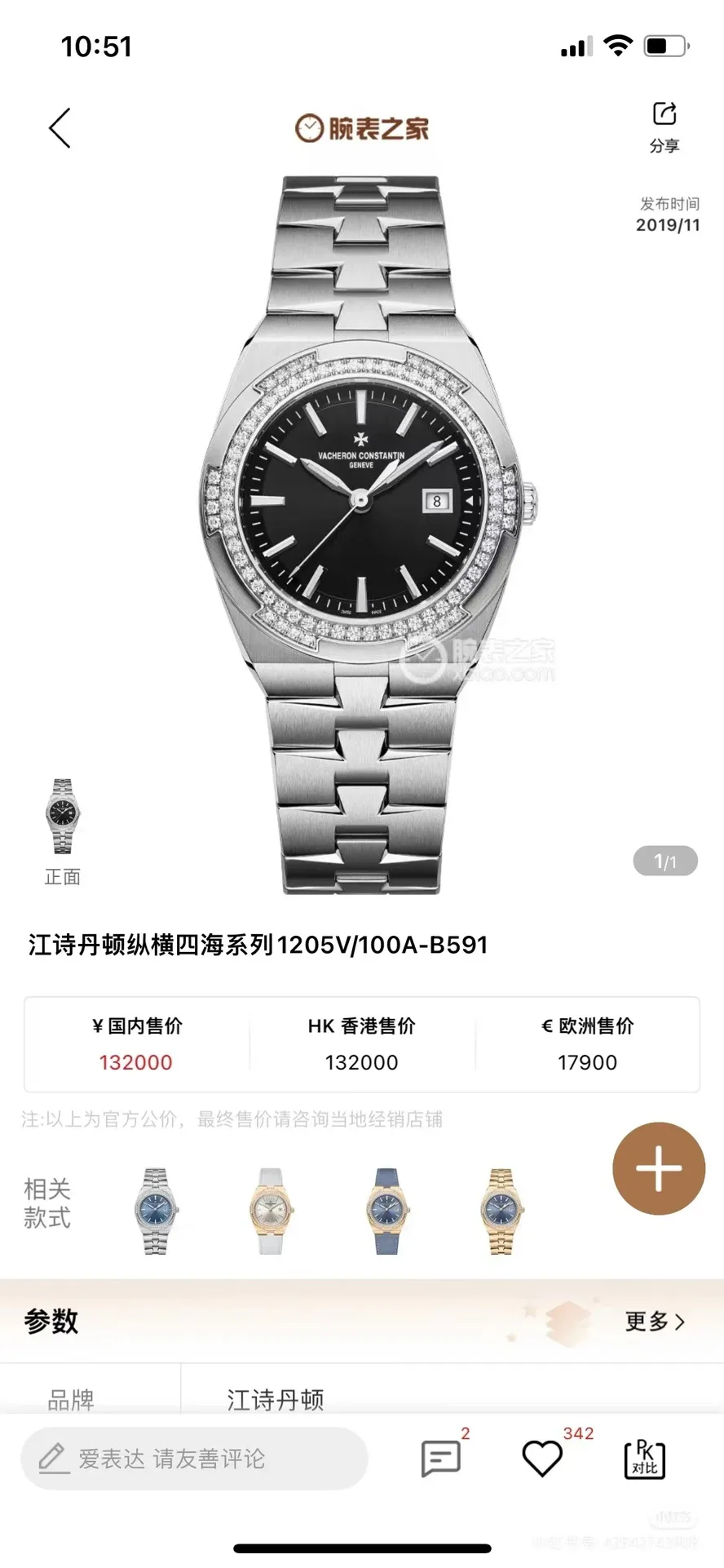Open related gold watch with white strap
724x1568 pixels.
(271, 1211)
